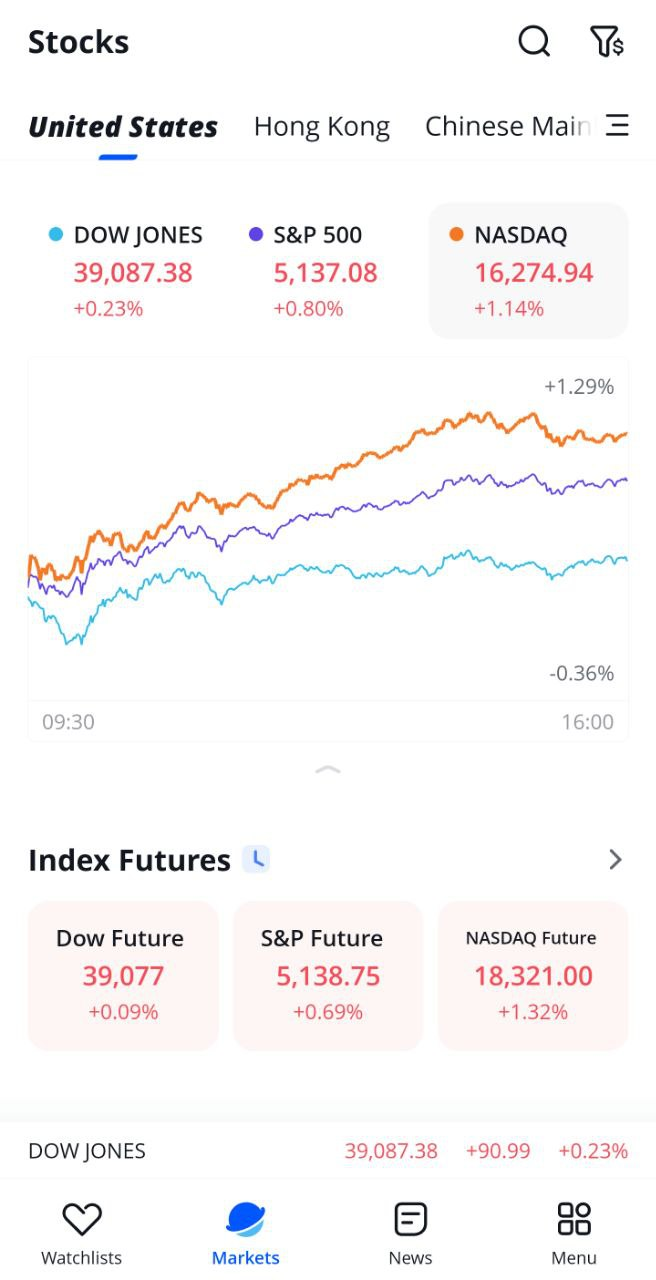The width and height of the screenshot is (656, 1280).
Task: View the NASDAQ Future card
Action: pos(533,975)
